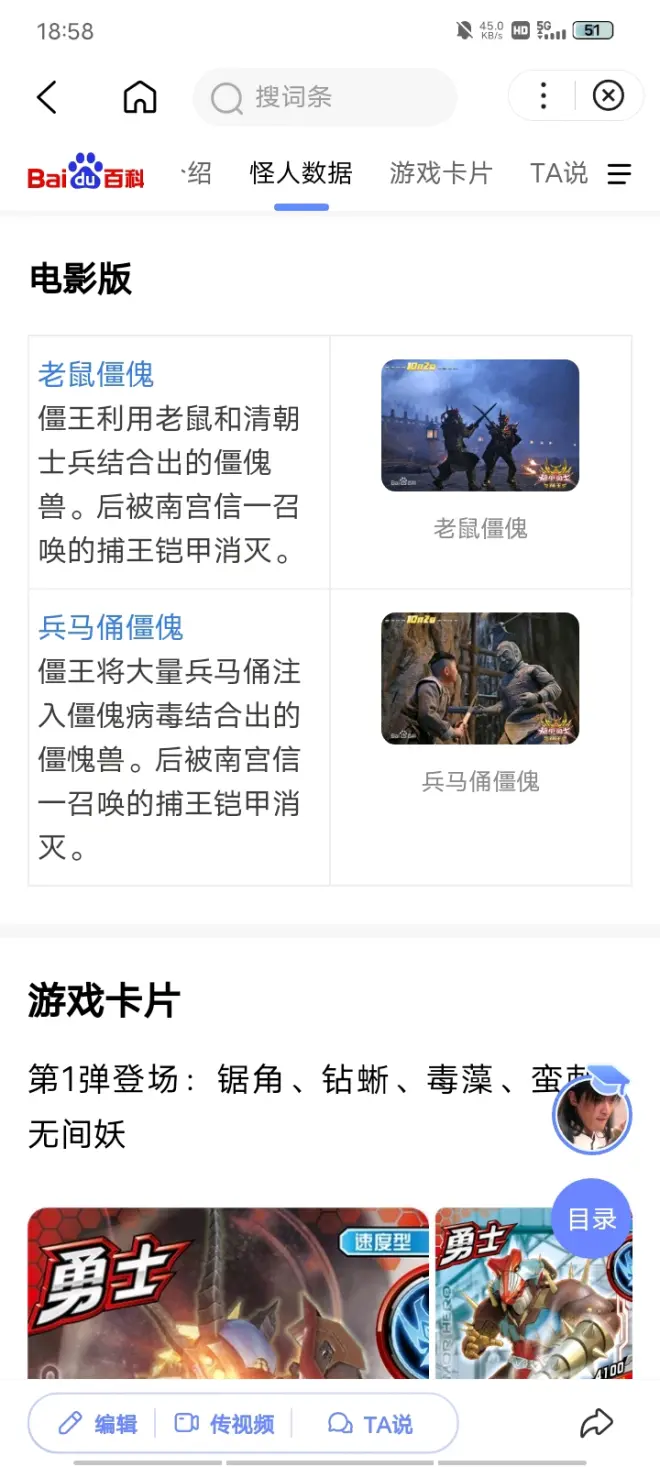Tap 传视频 to upload a video
660x1467 pixels.
(225, 1424)
